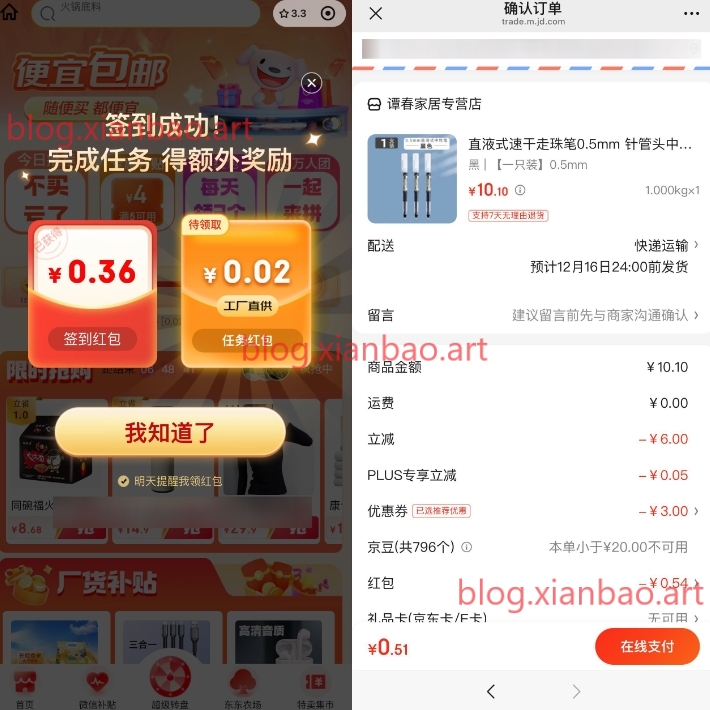Close the 确认订单 page
This screenshot has width=710, height=710.
[376, 13]
